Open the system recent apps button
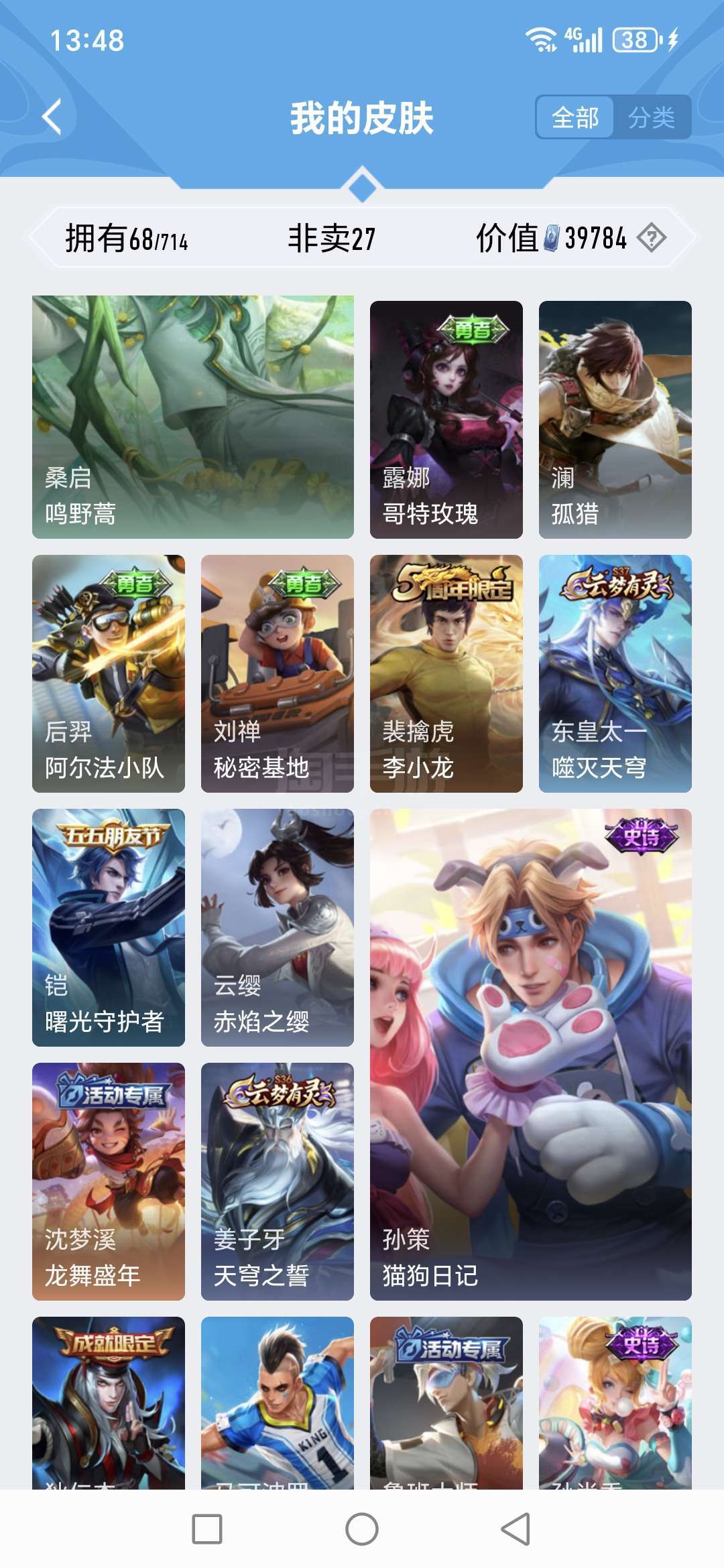The image size is (724, 1568). click(x=207, y=1529)
